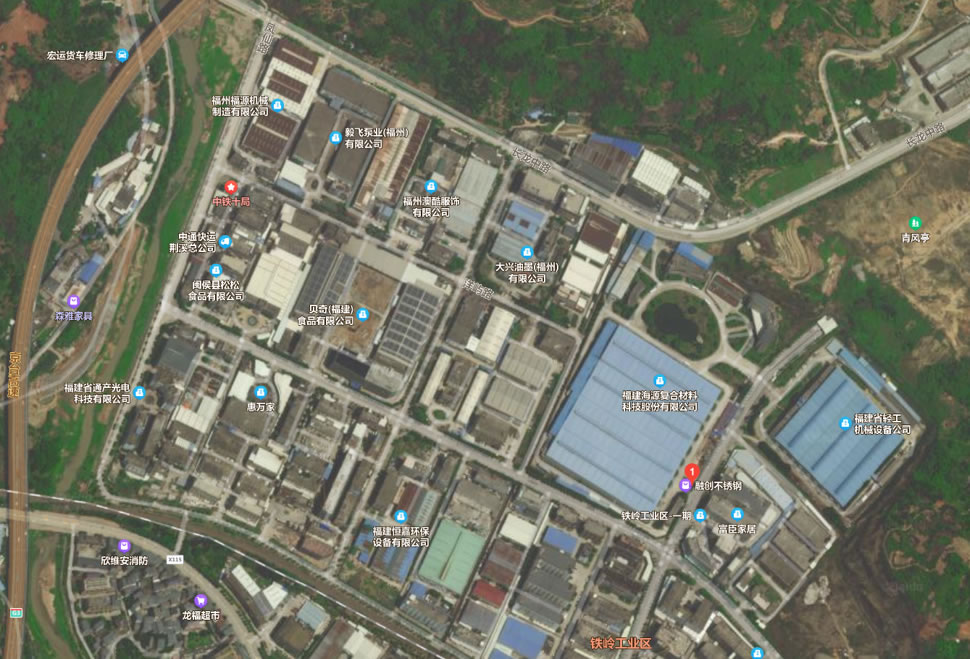The image size is (970, 659).
Task: Select the 闽侯县松松食品有限公司 marker
Action: [x=216, y=270]
